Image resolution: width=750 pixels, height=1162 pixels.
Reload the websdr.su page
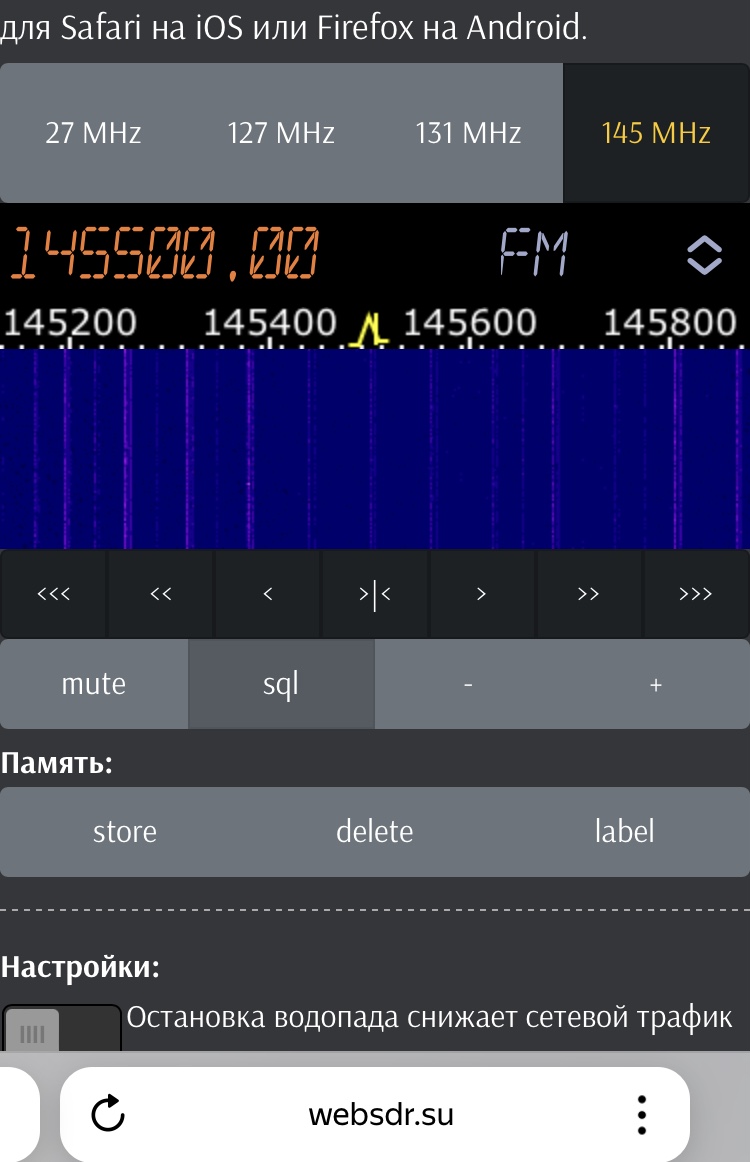[x=108, y=1113]
